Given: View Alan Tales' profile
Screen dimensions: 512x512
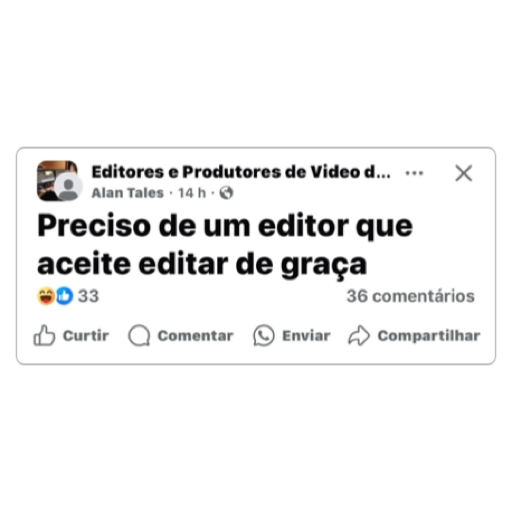Looking at the screenshot, I should coord(127,193).
